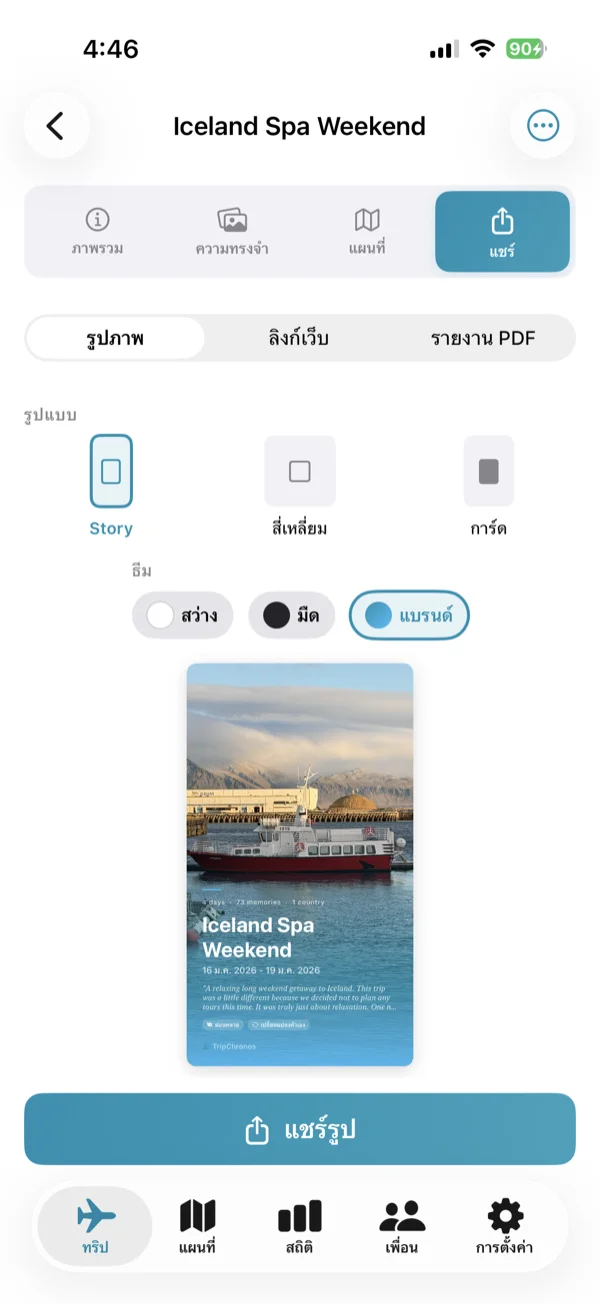
Task: Select the รูปภาพ image segment
Action: (x=115, y=338)
